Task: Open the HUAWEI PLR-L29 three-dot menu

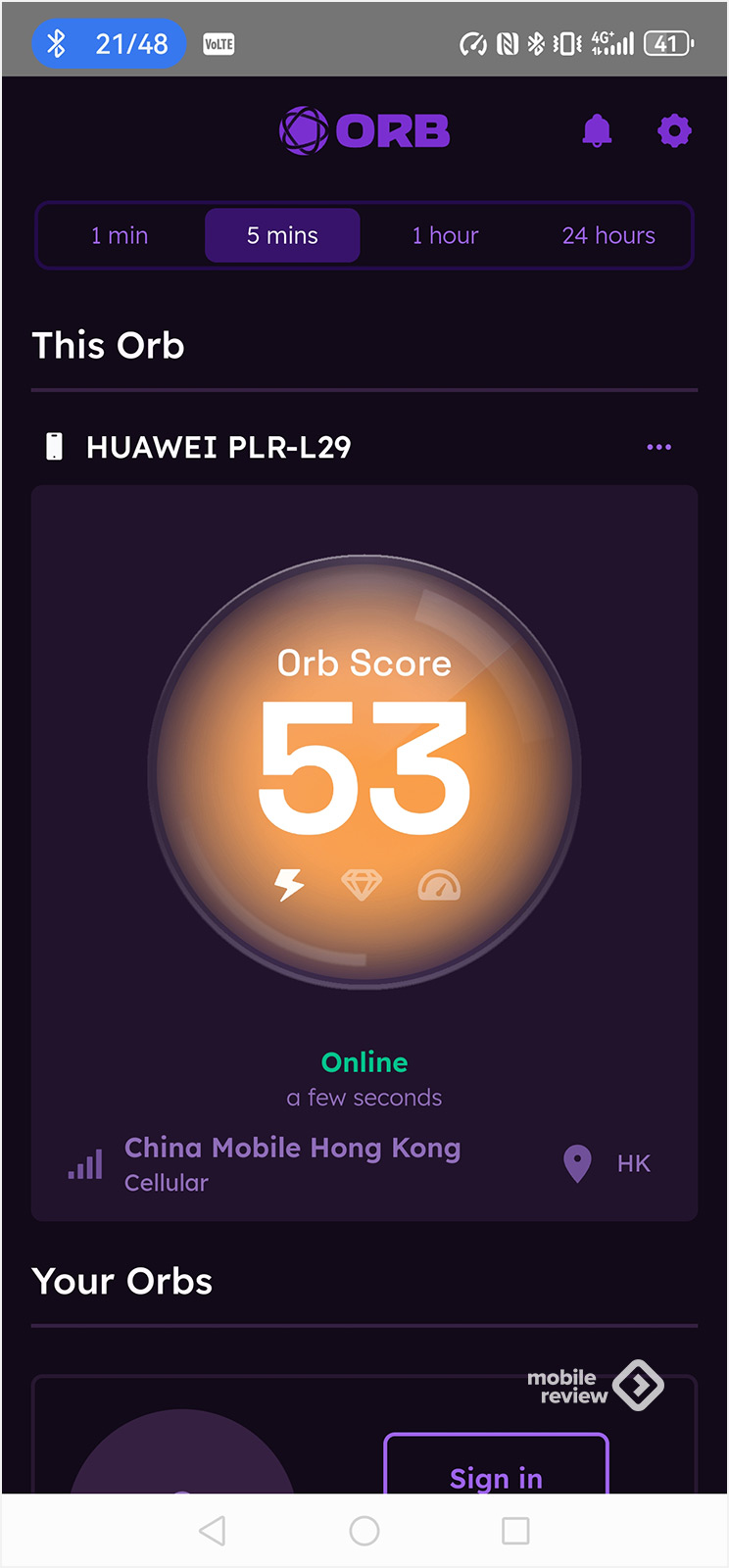Action: 659,447
